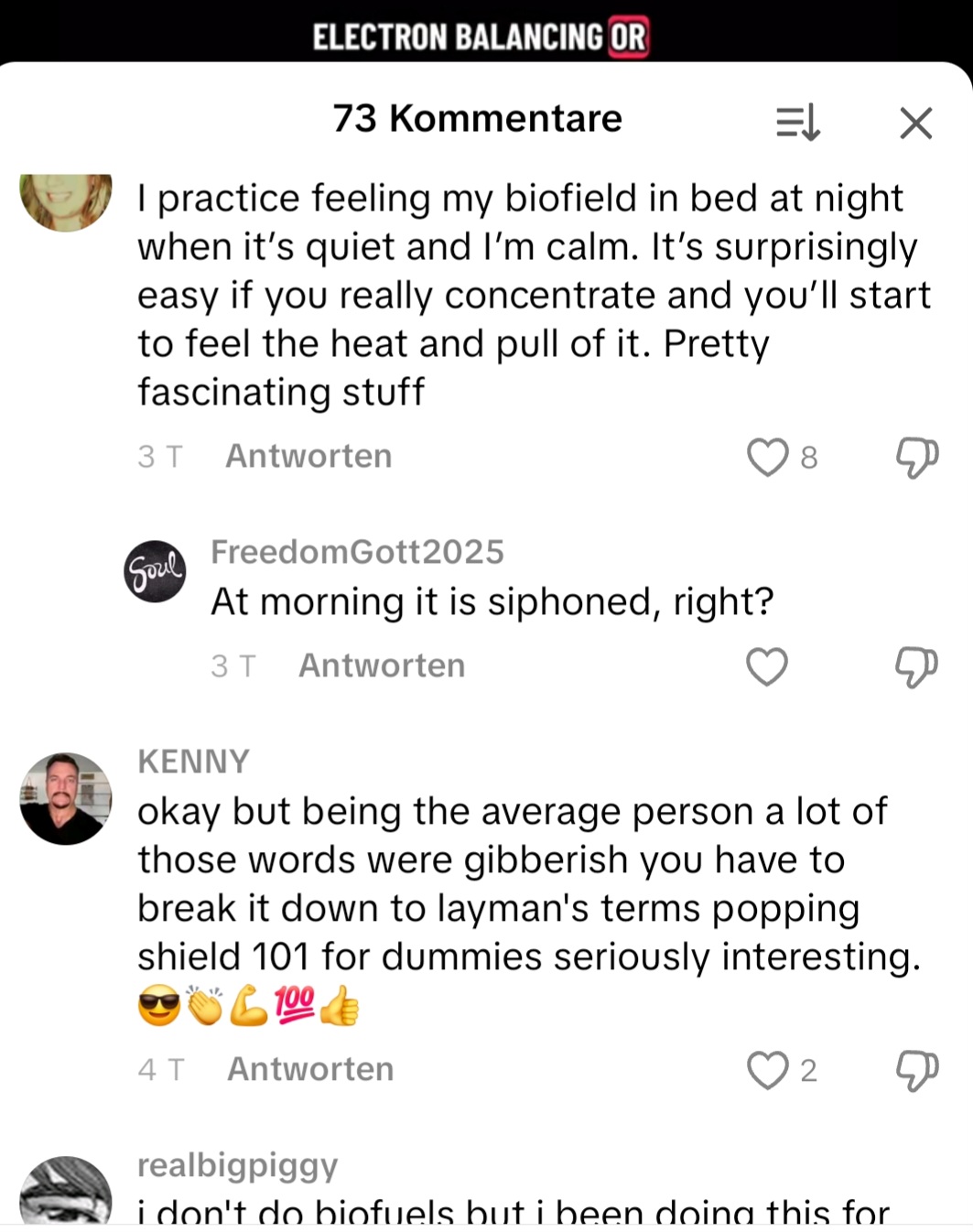This screenshot has height=1232, width=973.
Task: Open the comment sort options
Action: point(798,122)
